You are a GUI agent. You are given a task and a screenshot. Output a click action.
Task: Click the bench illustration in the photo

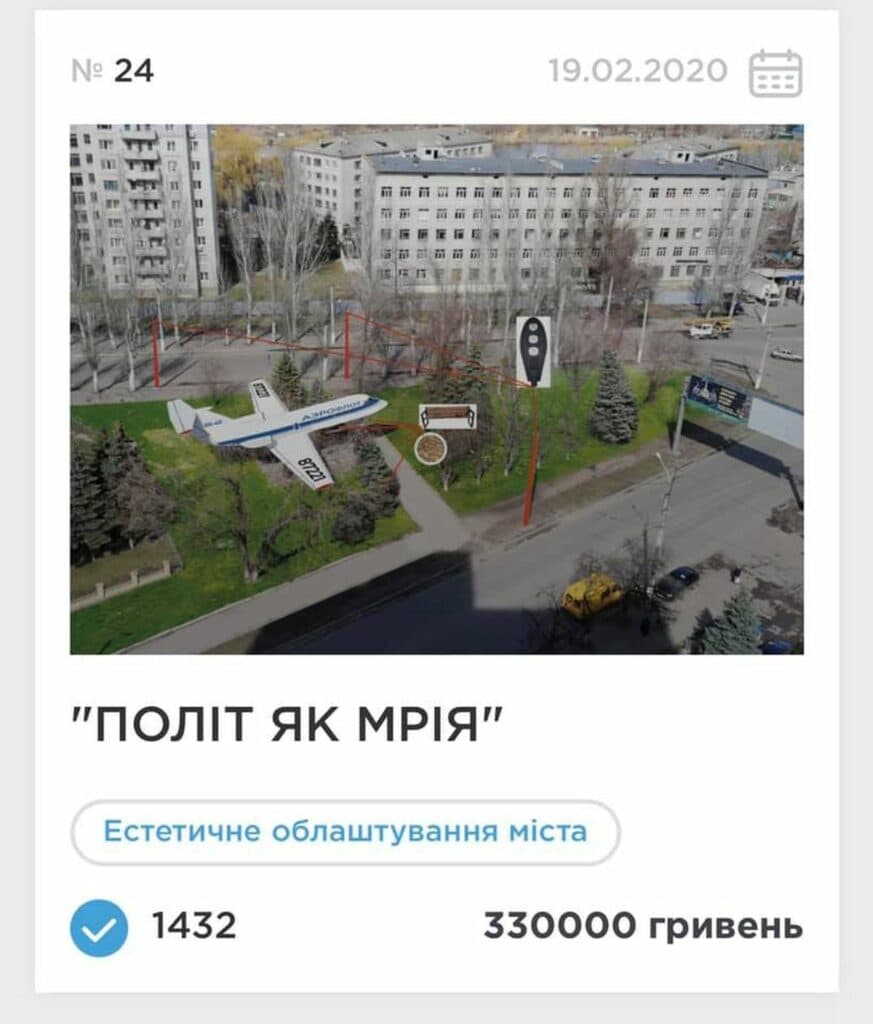(x=450, y=417)
